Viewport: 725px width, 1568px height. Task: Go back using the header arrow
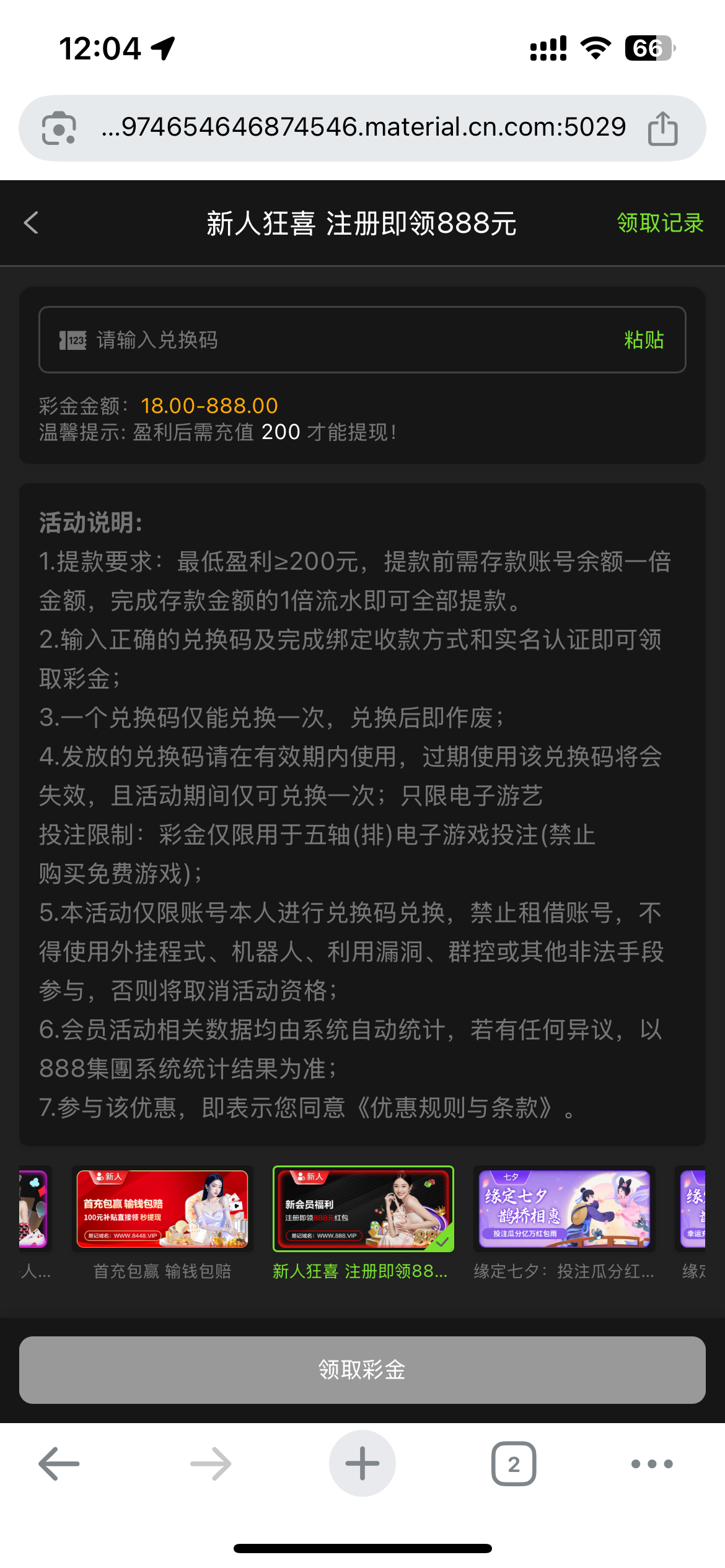pos(32,223)
